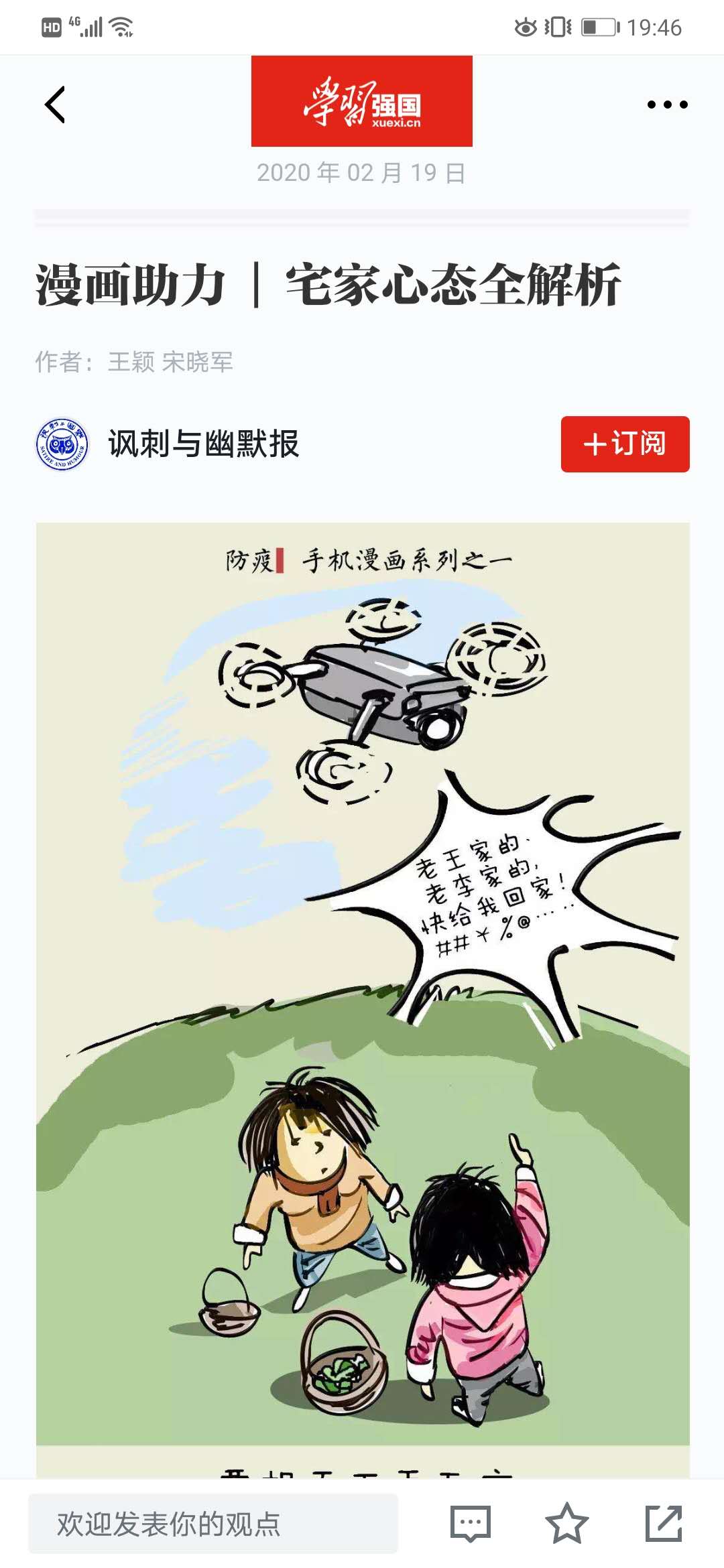Viewport: 724px width, 1568px height.
Task: Tap the comment field 欢迎发表你的观点
Action: pyautogui.click(x=213, y=1524)
